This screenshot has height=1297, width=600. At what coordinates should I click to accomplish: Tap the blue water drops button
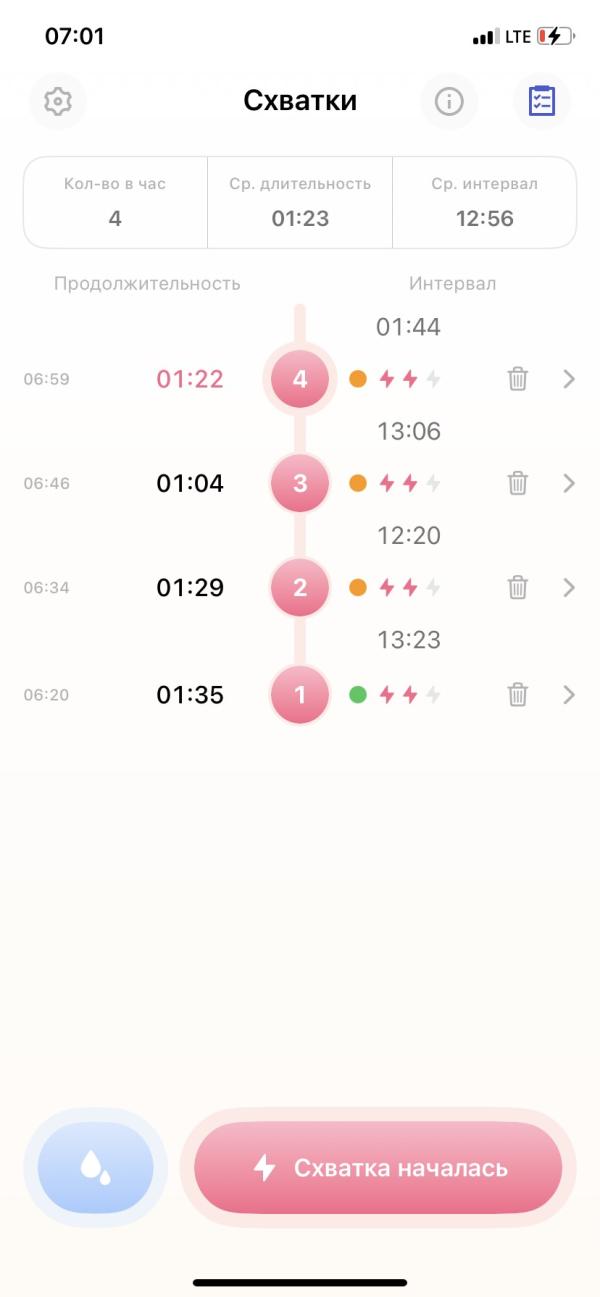pos(96,1167)
